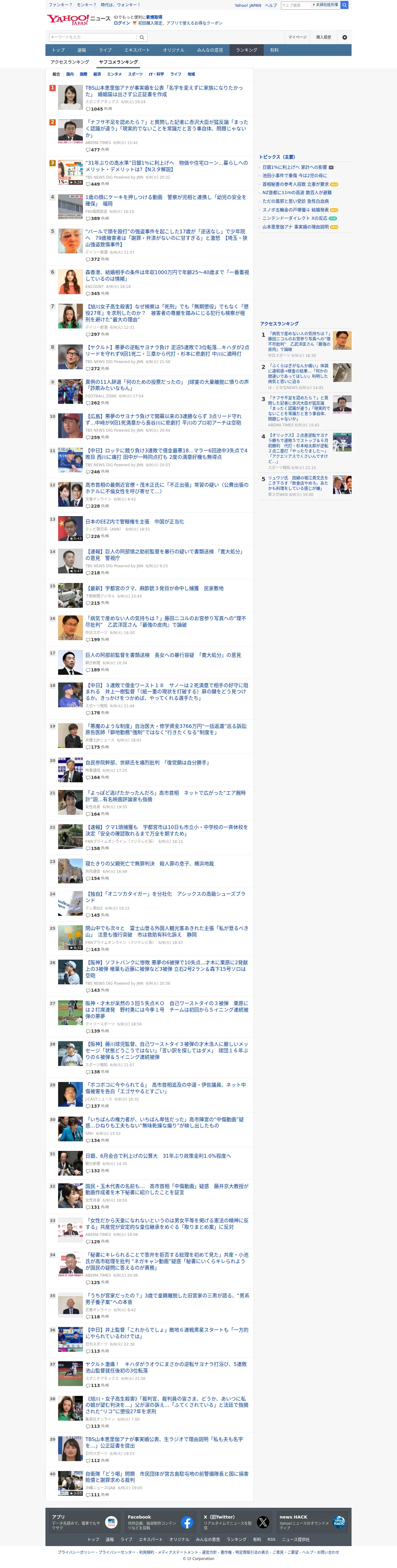
Task: Open マイページ
Action: pos(297,37)
